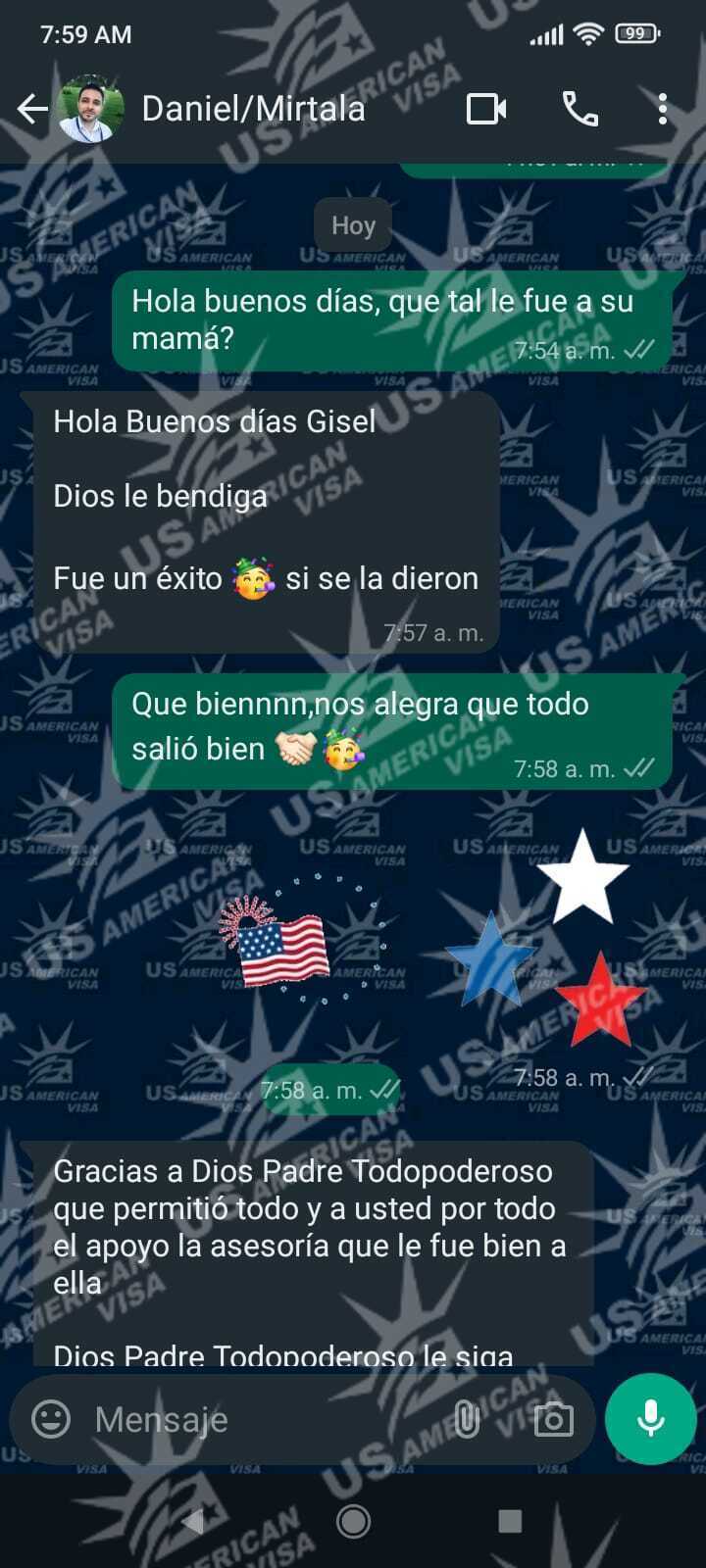Viewport: 706px width, 1568px height.
Task: Attach a file with the paperclip
Action: pyautogui.click(x=467, y=1419)
